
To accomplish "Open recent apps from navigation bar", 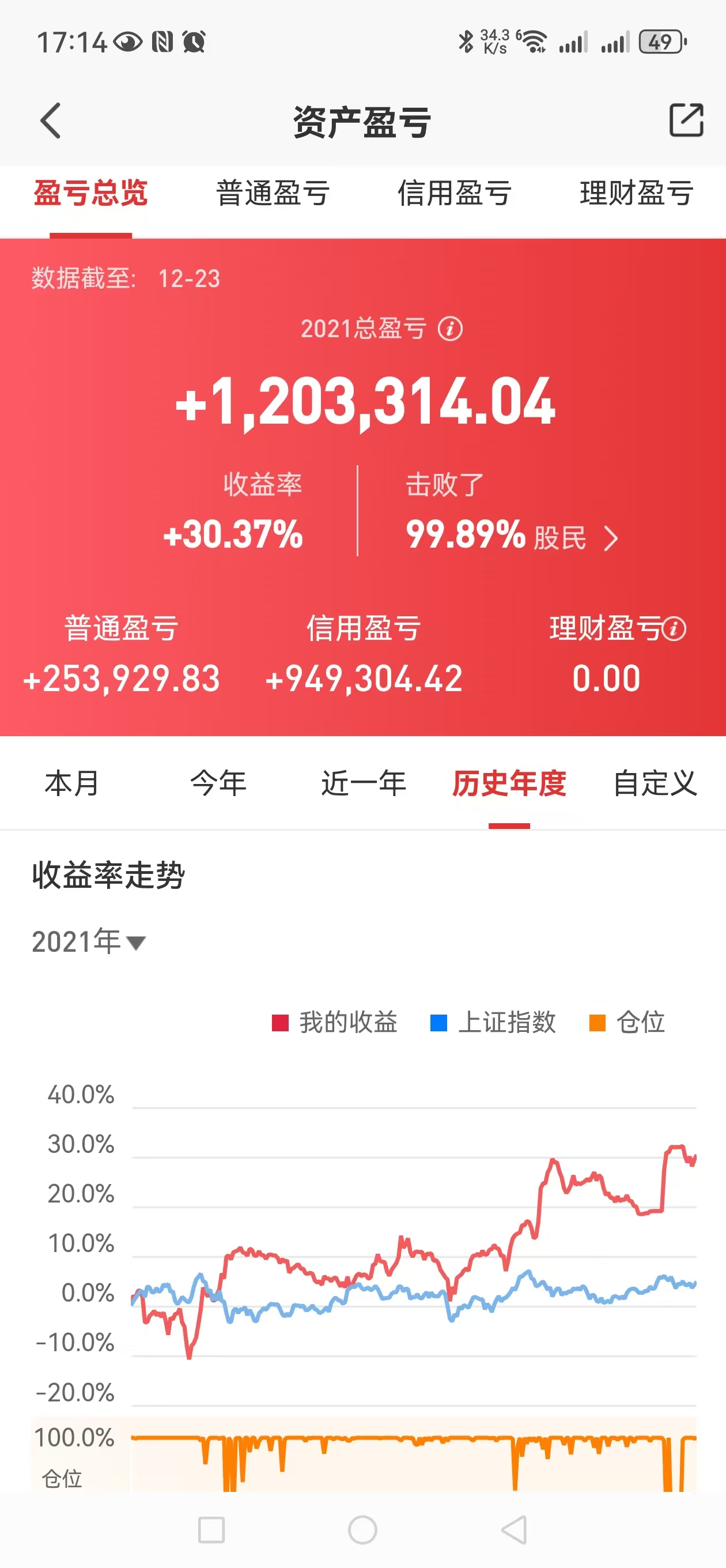I will [212, 1529].
